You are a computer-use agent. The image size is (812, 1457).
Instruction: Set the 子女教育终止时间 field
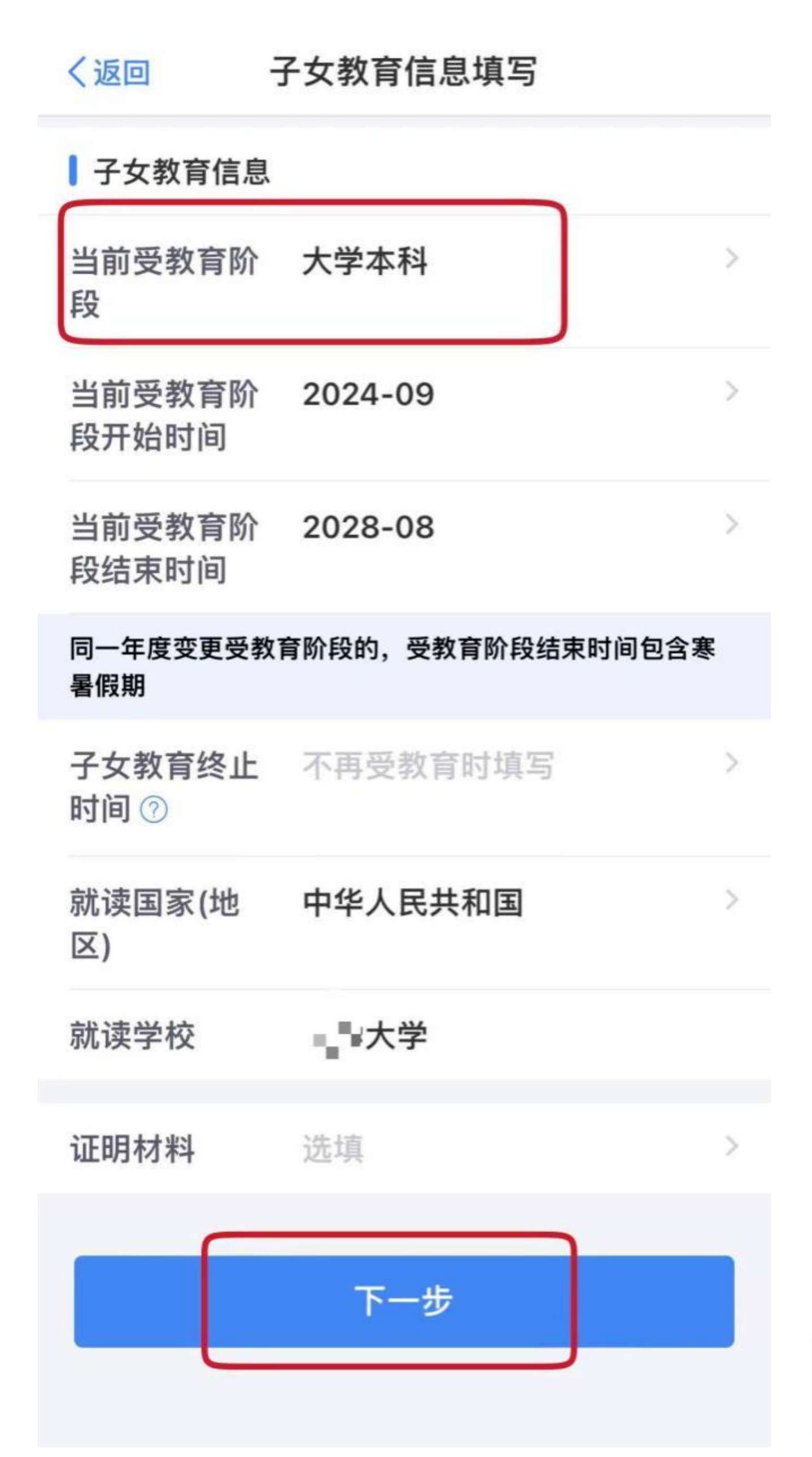(x=404, y=787)
